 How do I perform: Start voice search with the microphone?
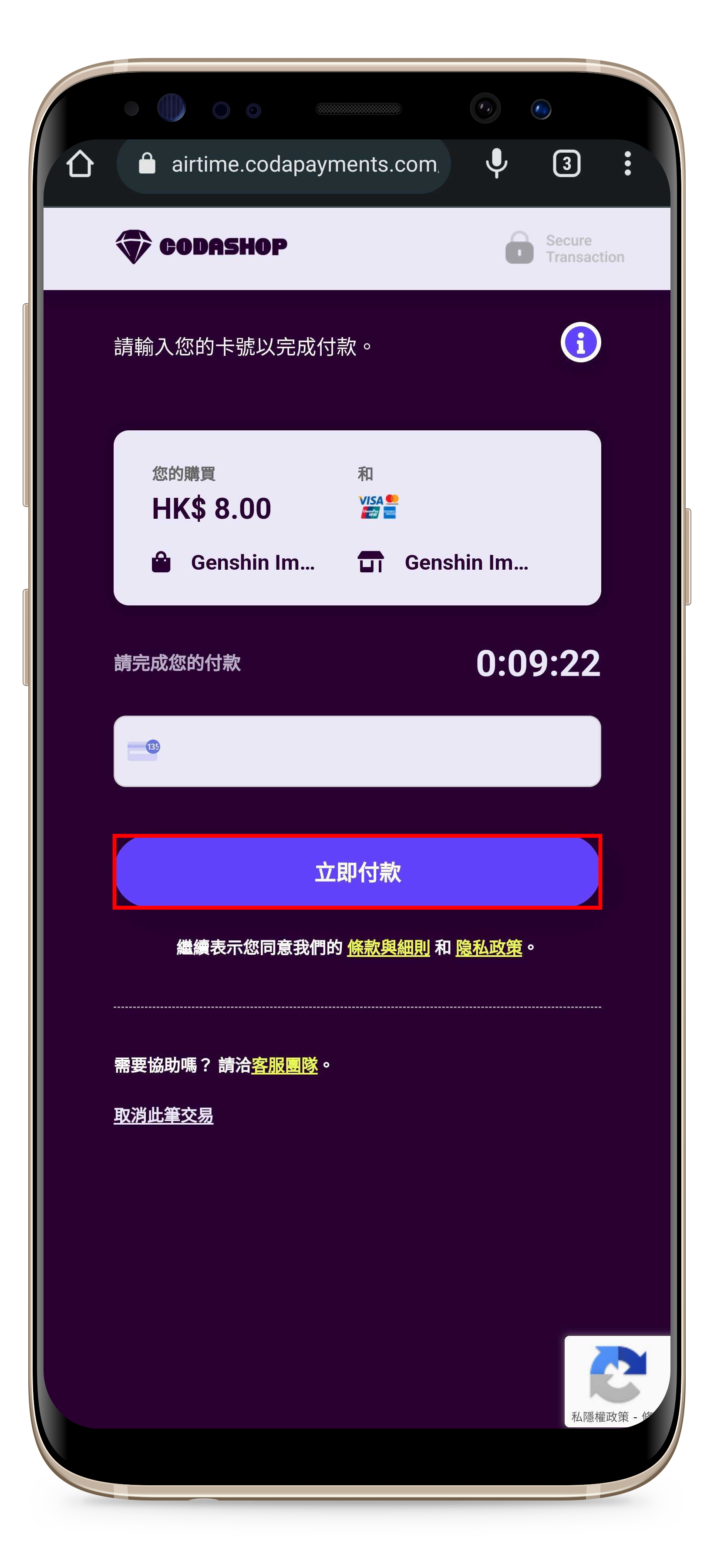click(496, 163)
